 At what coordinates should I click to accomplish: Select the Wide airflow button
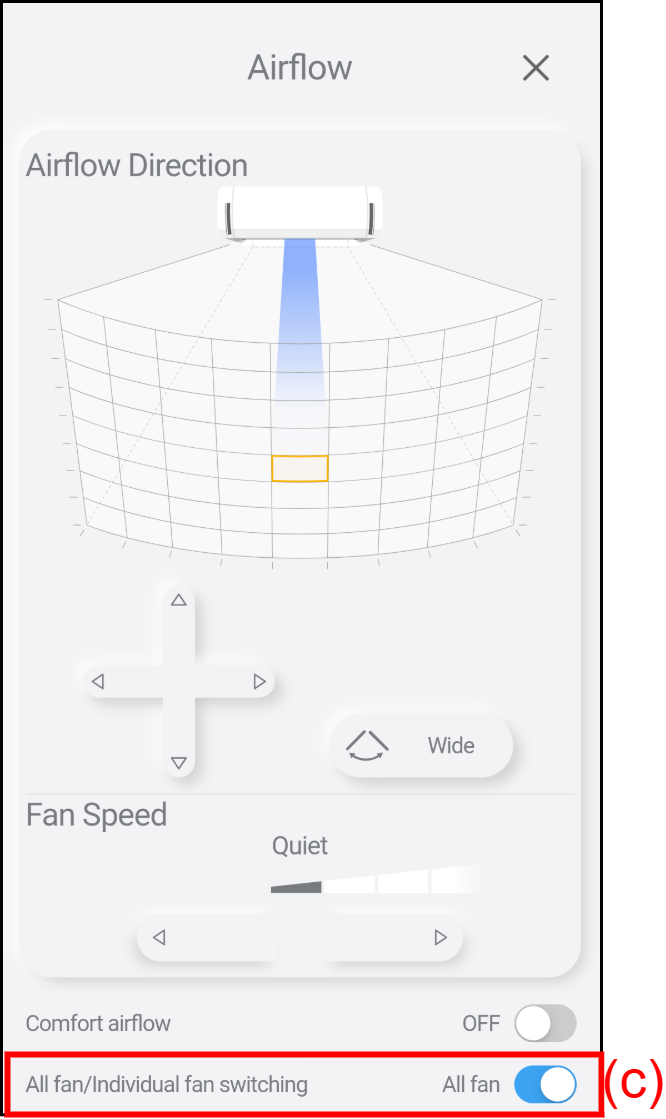point(421,746)
